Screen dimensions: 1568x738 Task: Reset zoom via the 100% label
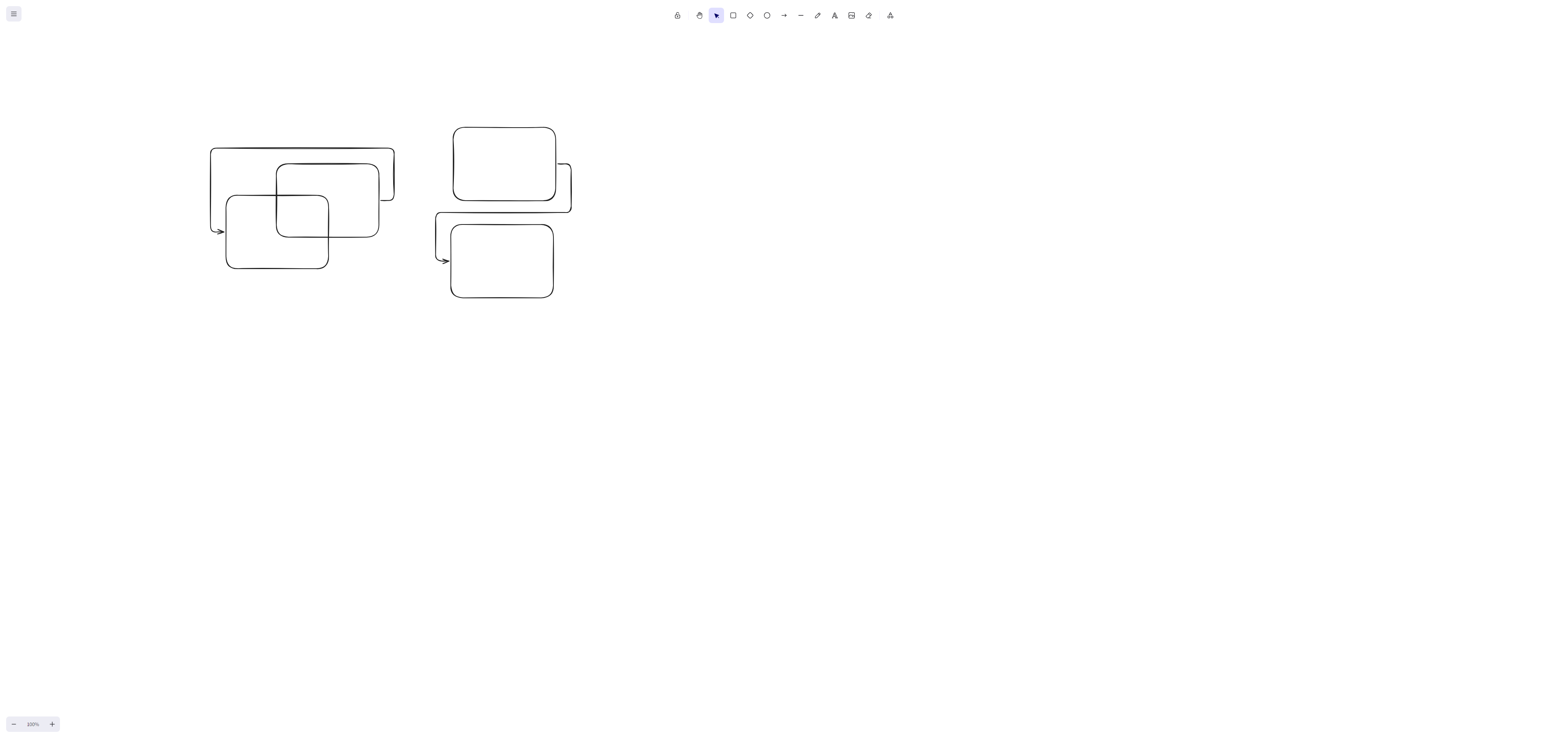click(33, 724)
